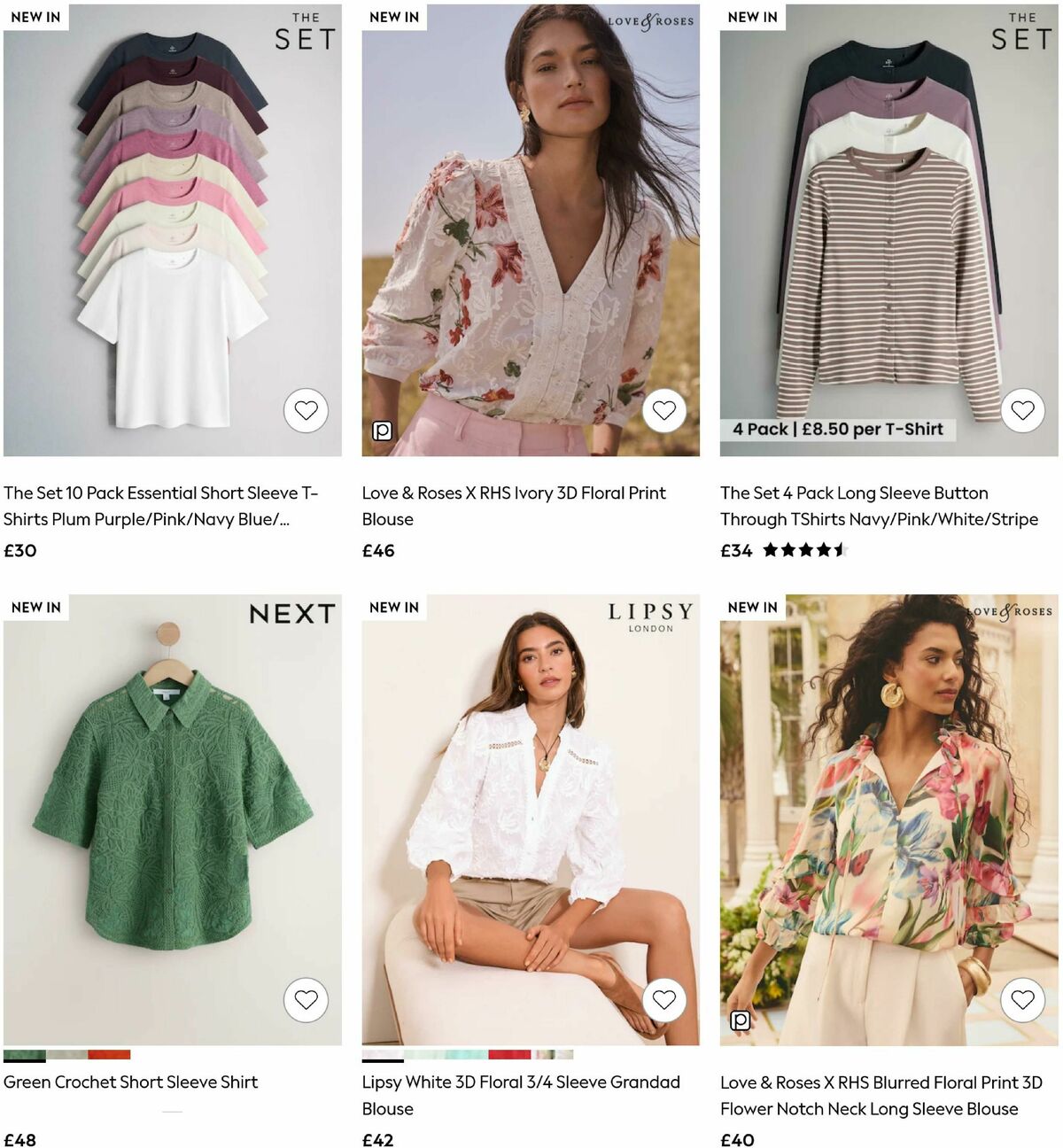Toggle favourite on the Green Crochet Shirt
This screenshot has height=1148, width=1063.
(x=307, y=999)
